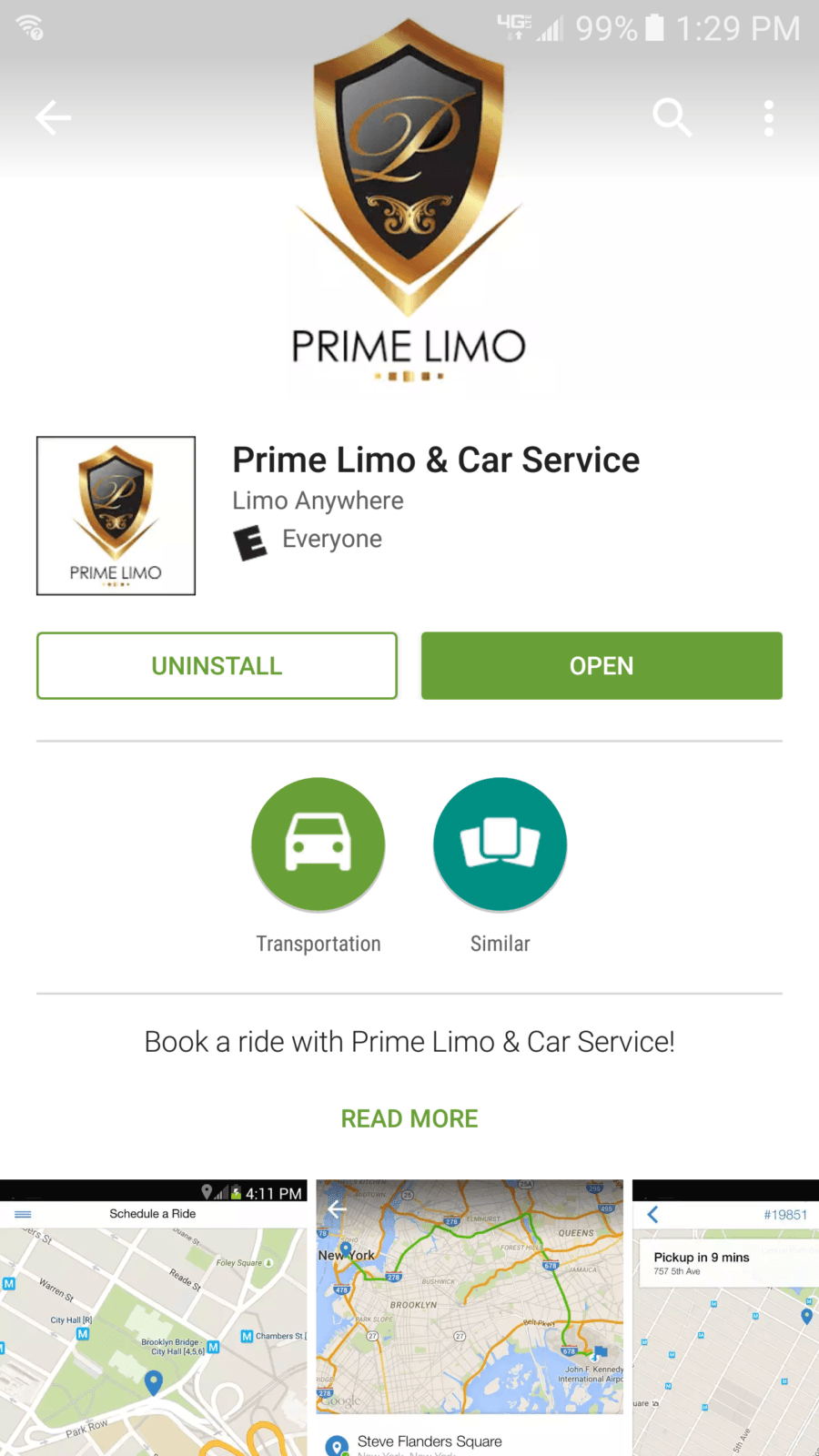Open the developer link Limo Anywhere

pos(318,500)
